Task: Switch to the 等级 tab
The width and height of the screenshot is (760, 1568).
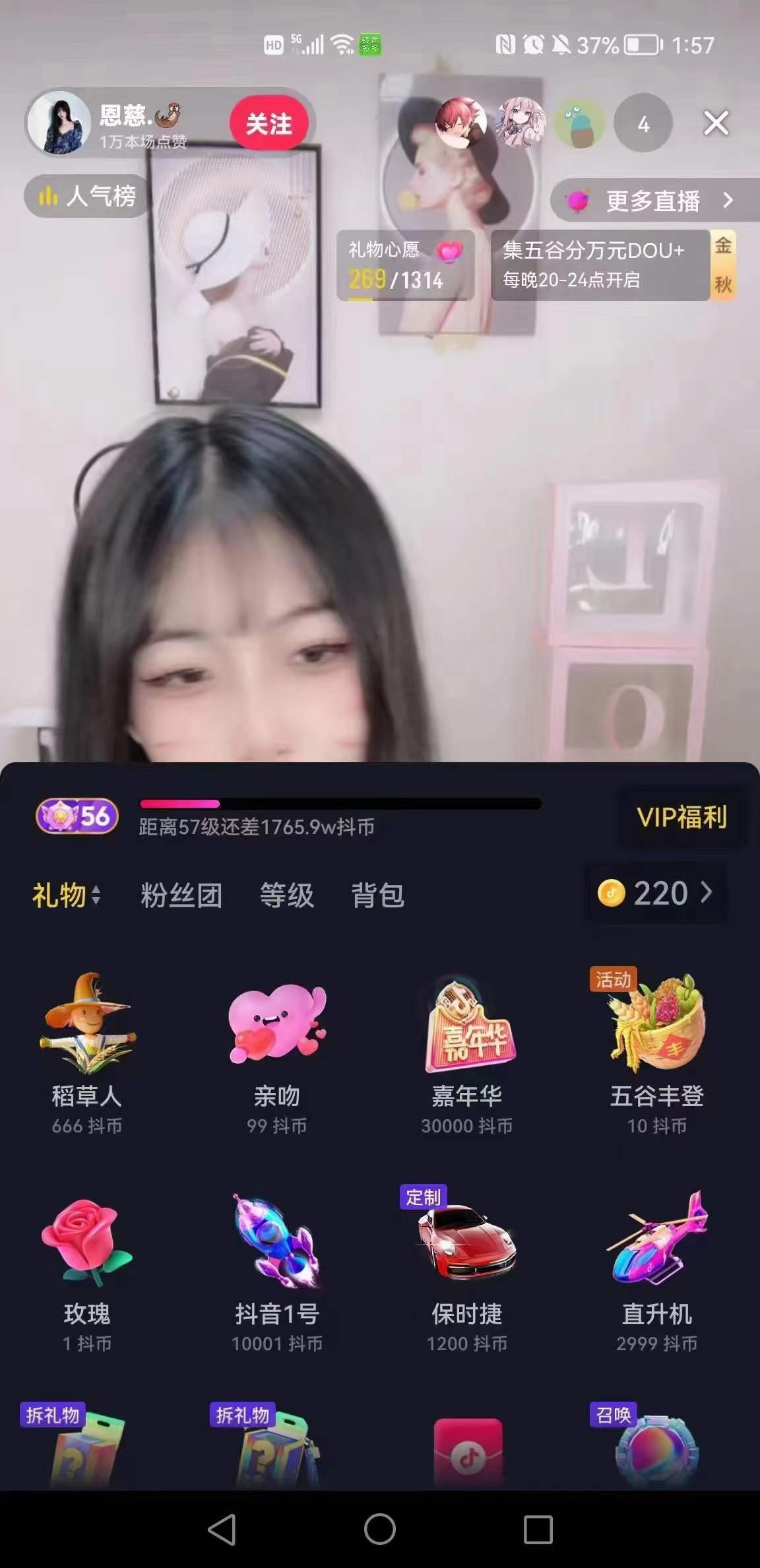Action: 286,896
